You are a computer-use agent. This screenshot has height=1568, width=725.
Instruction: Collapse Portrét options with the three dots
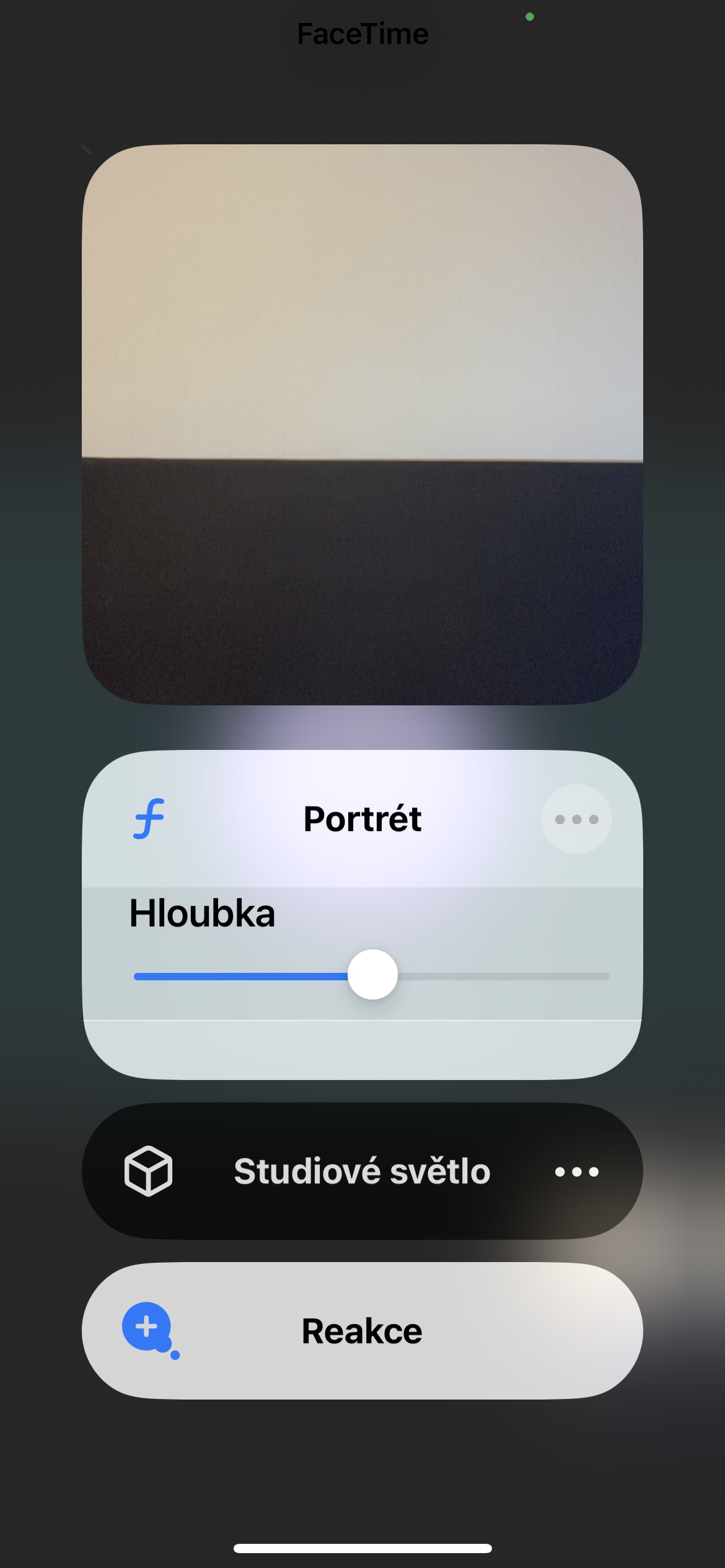coord(576,819)
